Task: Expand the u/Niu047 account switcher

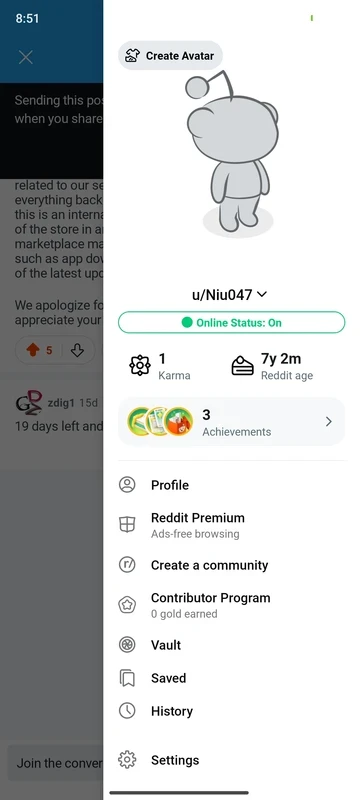Action: pyautogui.click(x=229, y=294)
